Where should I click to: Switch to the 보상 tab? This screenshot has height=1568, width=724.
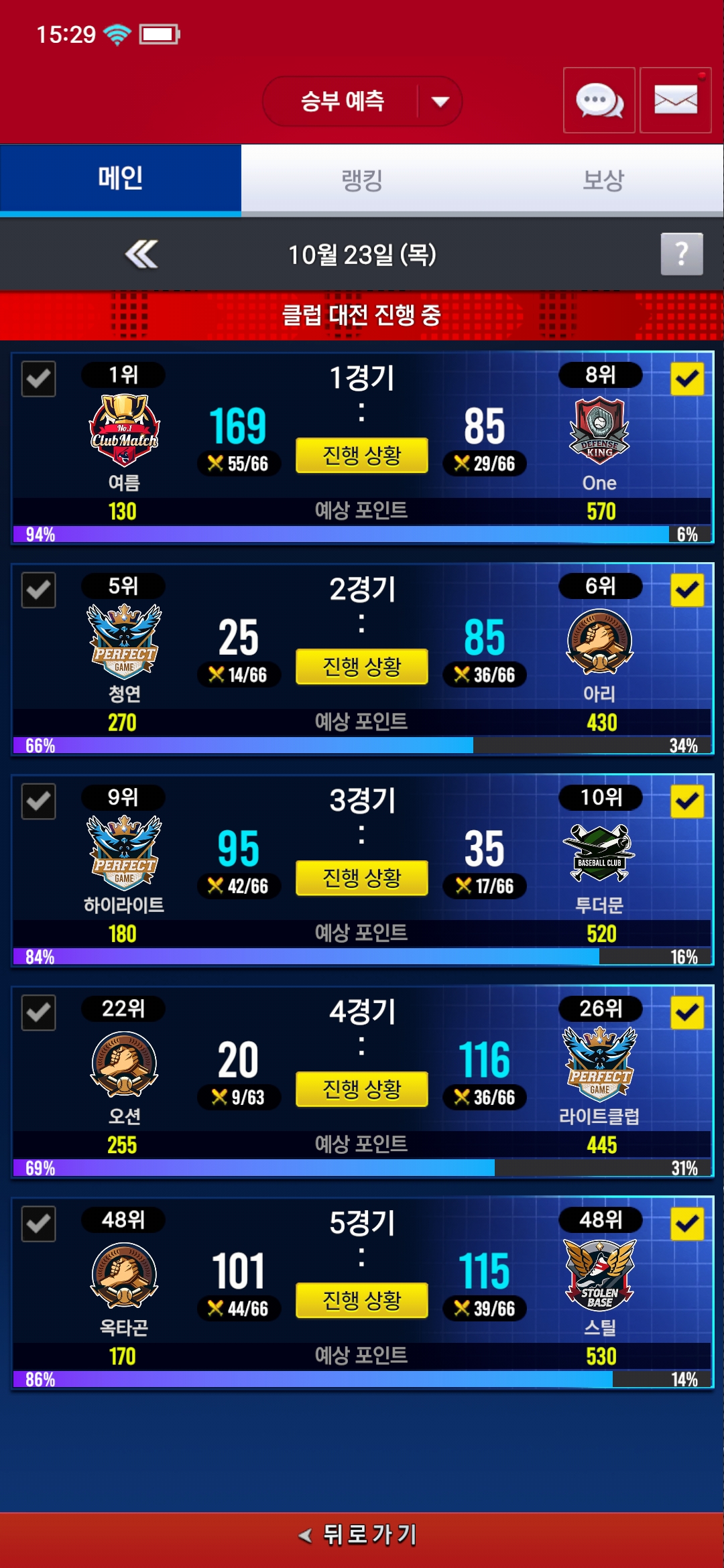coord(603,180)
